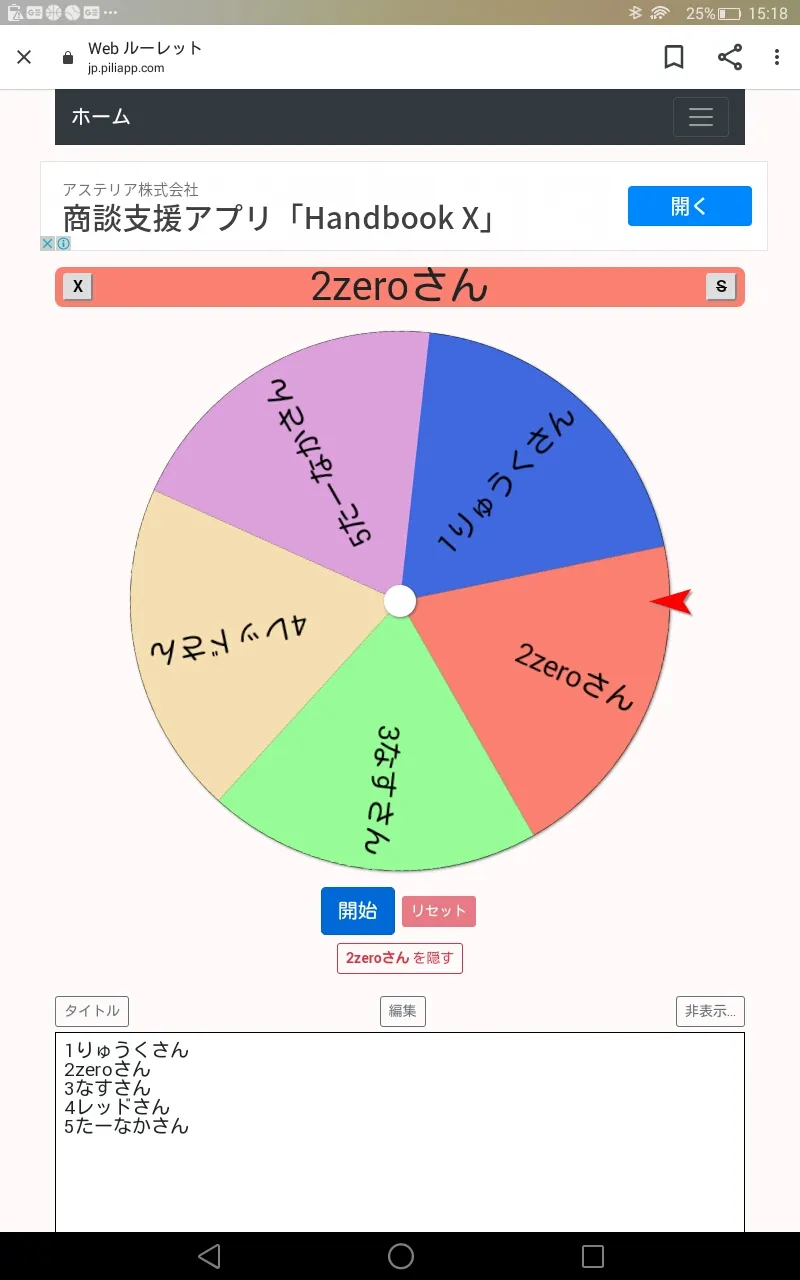Tap the S button in result banner
The image size is (800, 1280).
click(721, 287)
